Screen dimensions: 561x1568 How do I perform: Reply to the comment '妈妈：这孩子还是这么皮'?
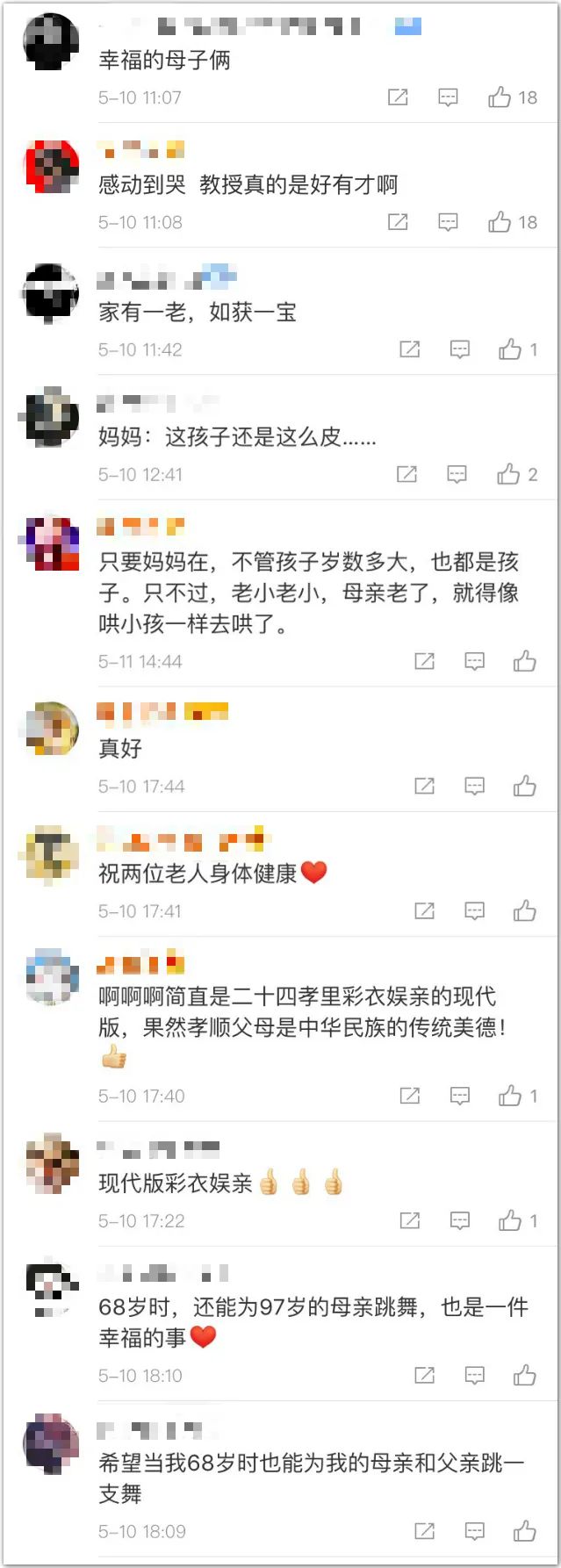coord(457,475)
